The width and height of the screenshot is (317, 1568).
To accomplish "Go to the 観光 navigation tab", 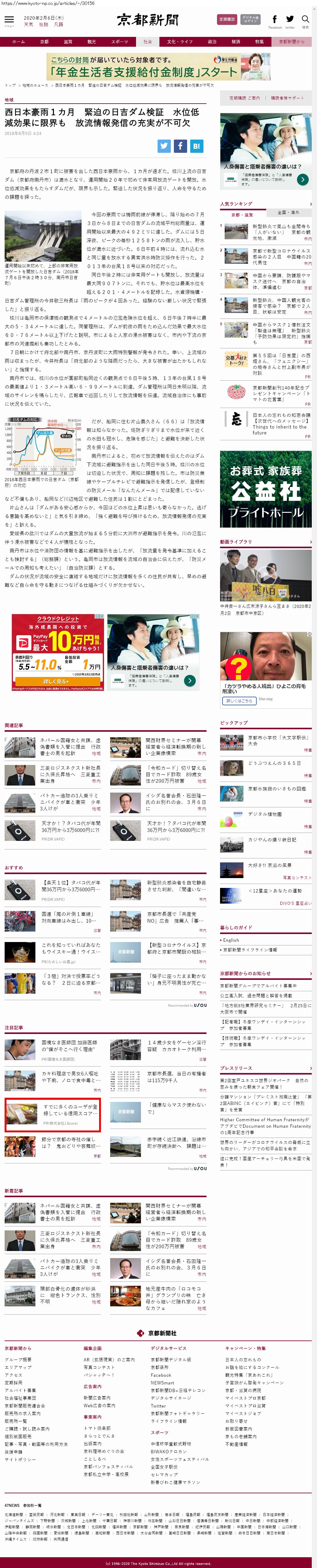I will (91, 42).
